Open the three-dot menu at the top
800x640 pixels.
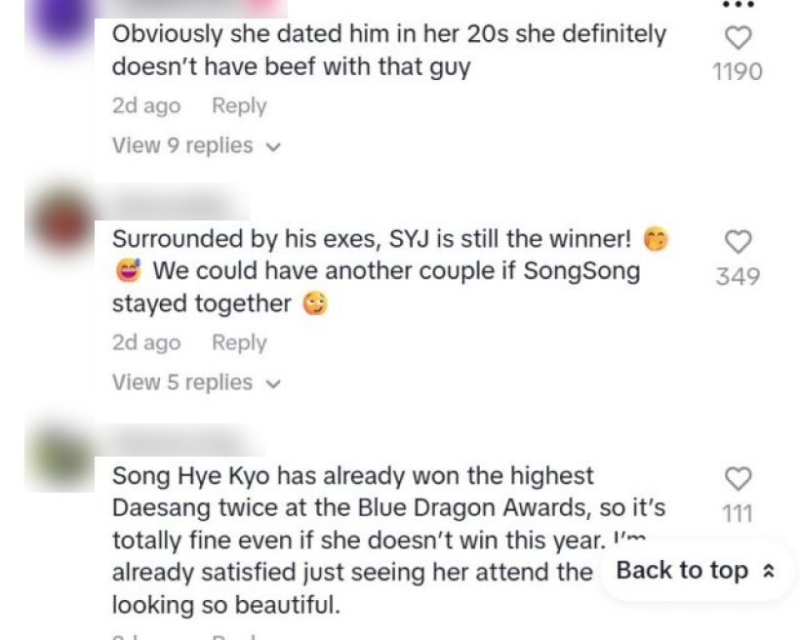click(737, 5)
